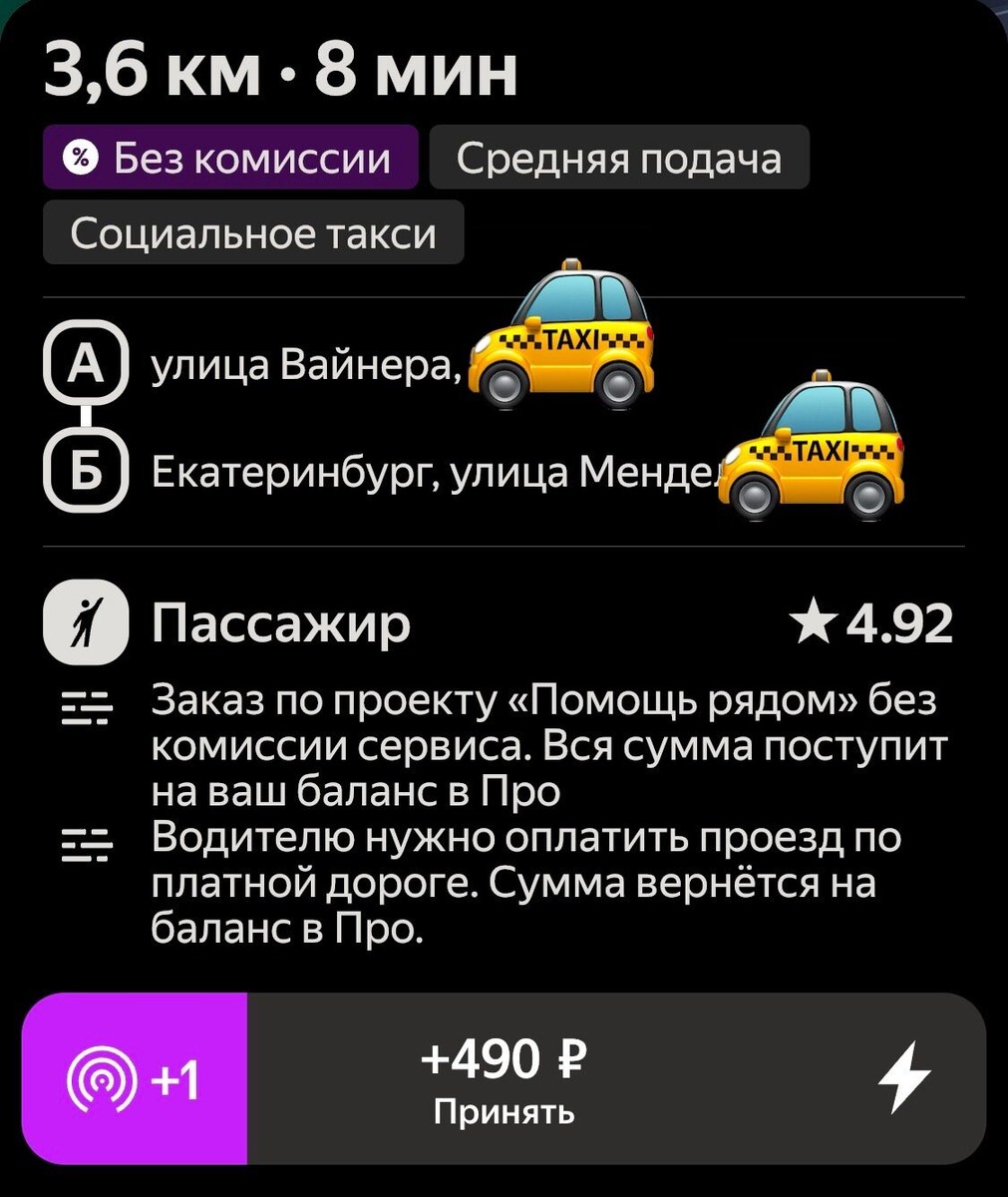
Task: Select the Средняя подача tag
Action: click(618, 157)
